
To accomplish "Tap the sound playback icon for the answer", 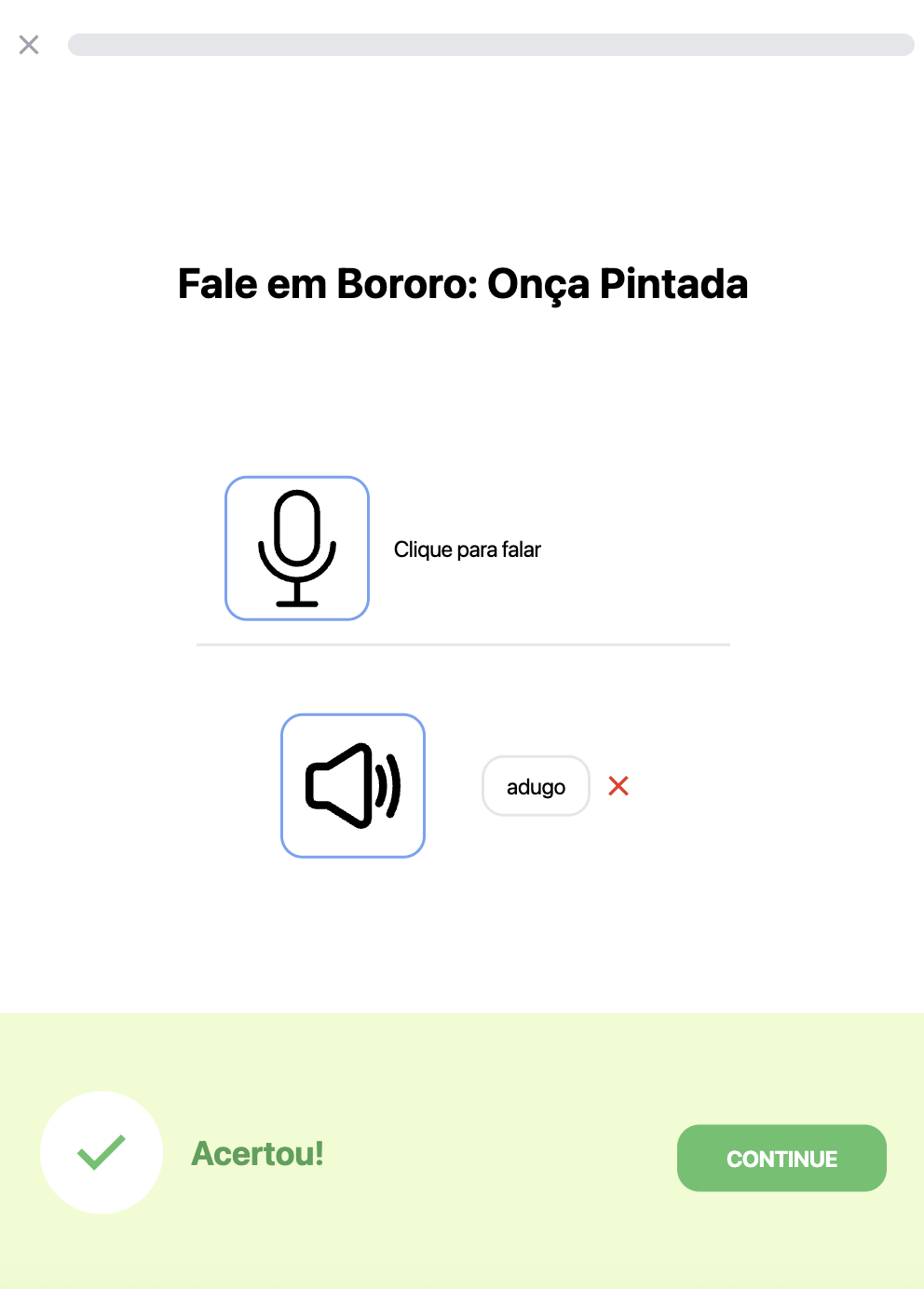I will tap(353, 785).
